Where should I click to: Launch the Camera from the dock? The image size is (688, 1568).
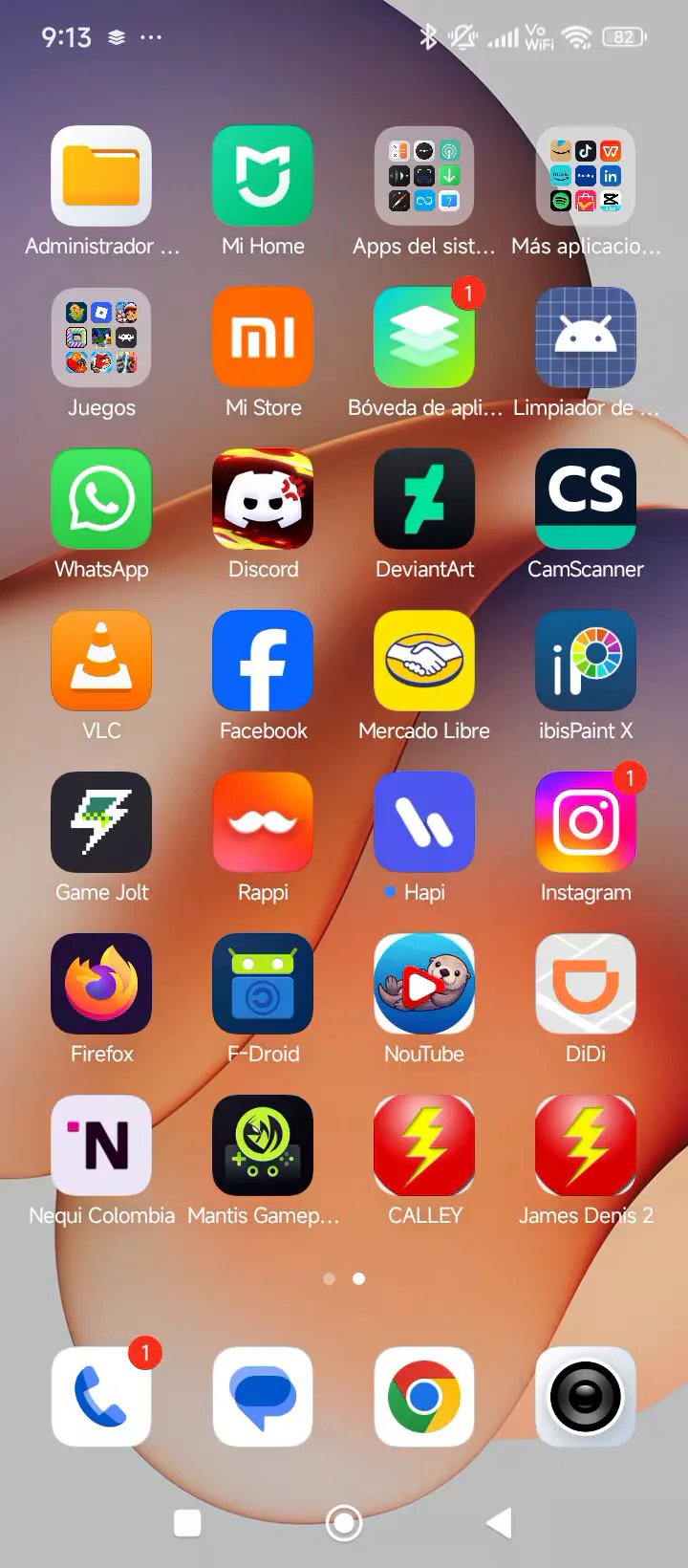point(586,1397)
